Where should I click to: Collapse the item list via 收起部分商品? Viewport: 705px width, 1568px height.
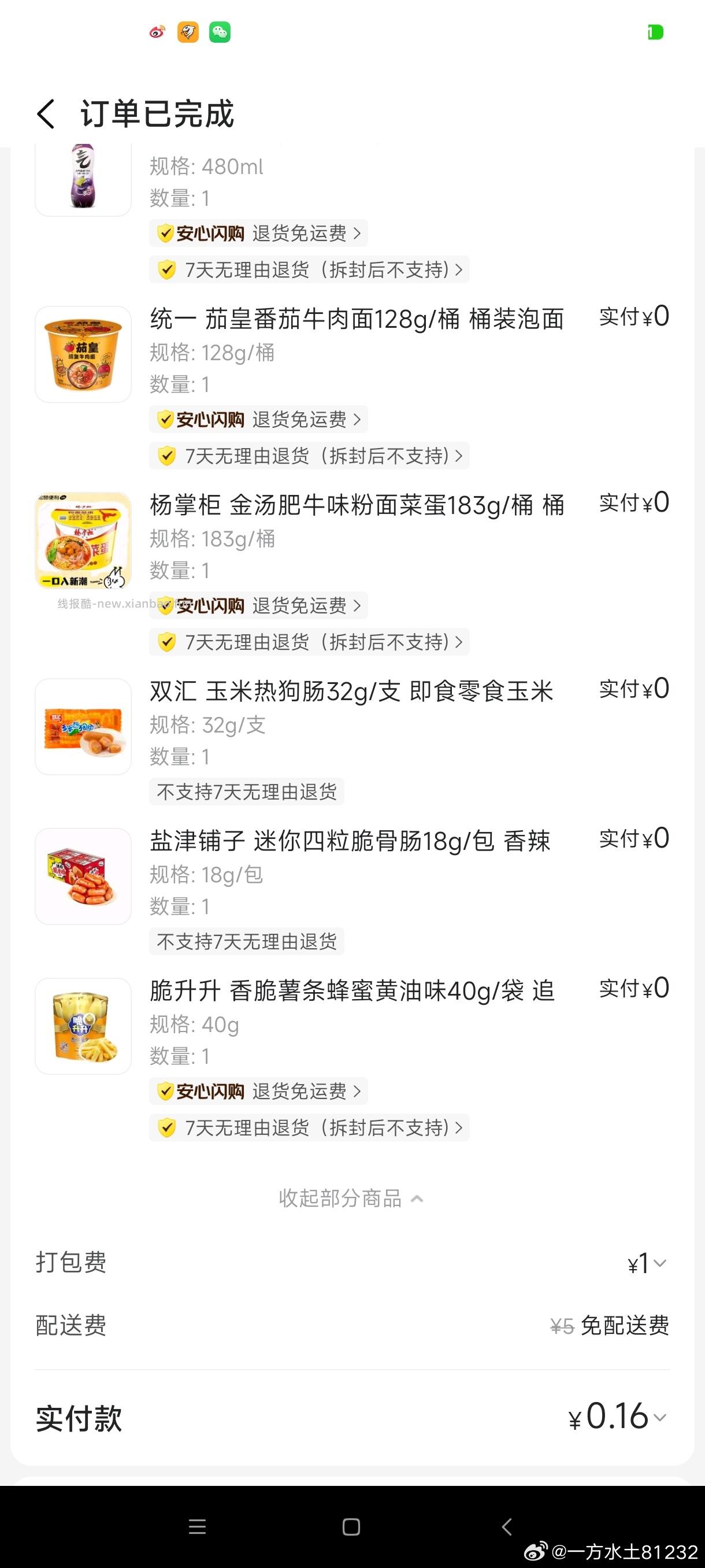point(351,1198)
